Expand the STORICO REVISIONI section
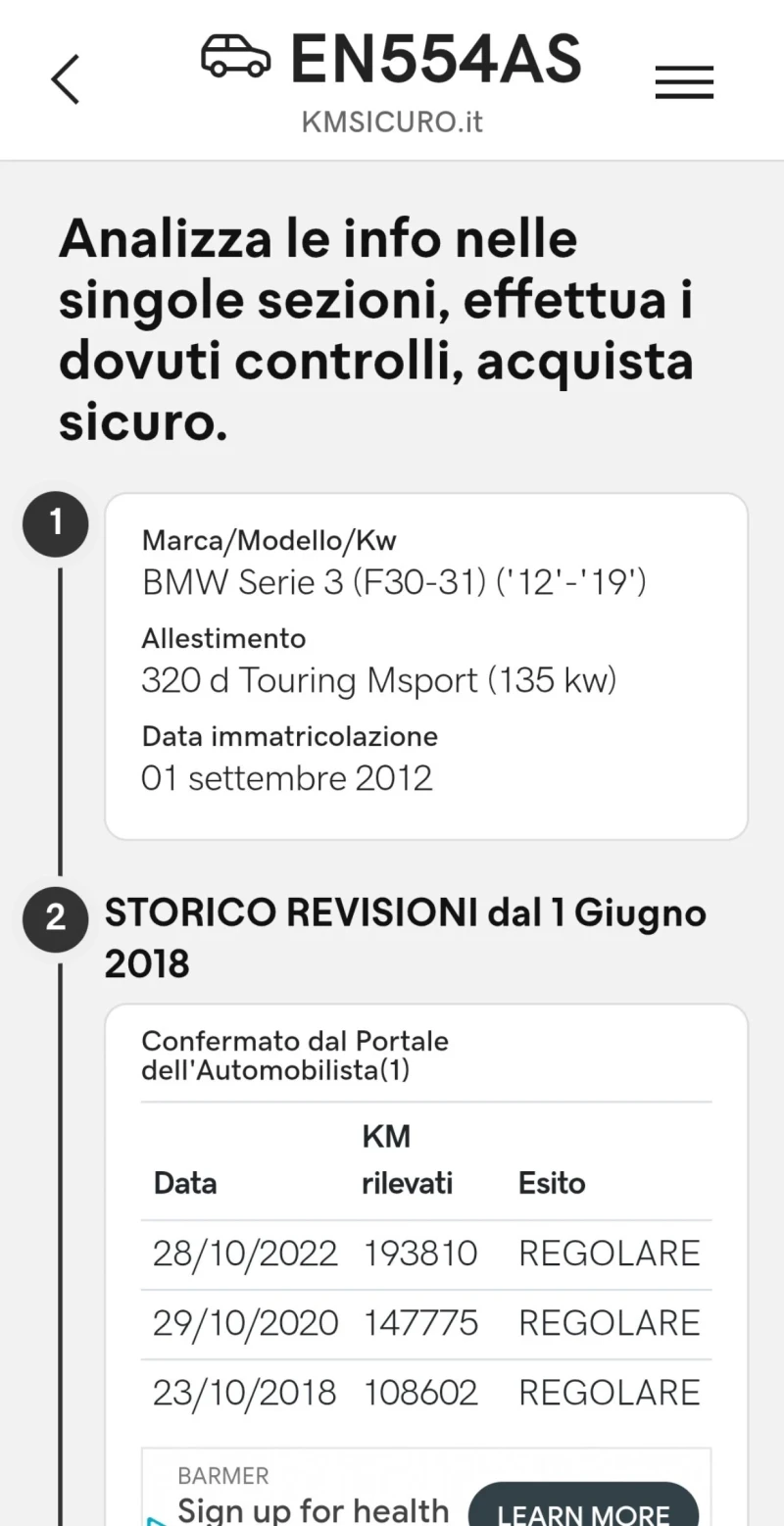This screenshot has height=1526, width=784. [405, 936]
